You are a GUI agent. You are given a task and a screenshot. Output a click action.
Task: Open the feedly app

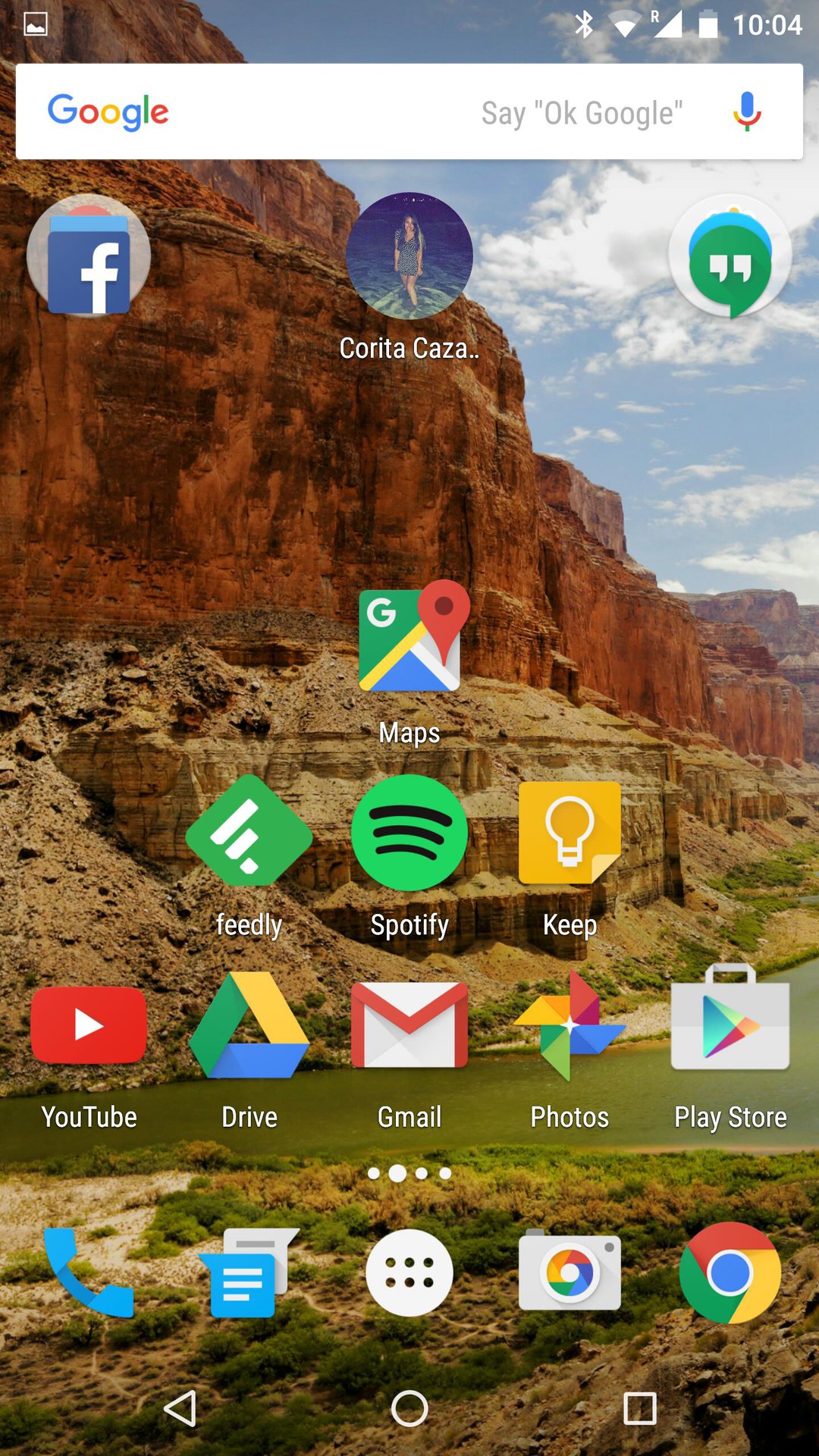pos(249,832)
